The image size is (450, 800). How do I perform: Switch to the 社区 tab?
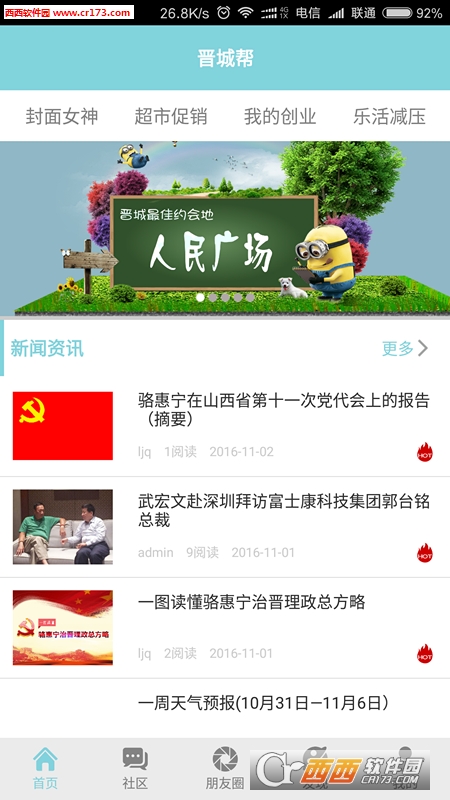click(135, 768)
